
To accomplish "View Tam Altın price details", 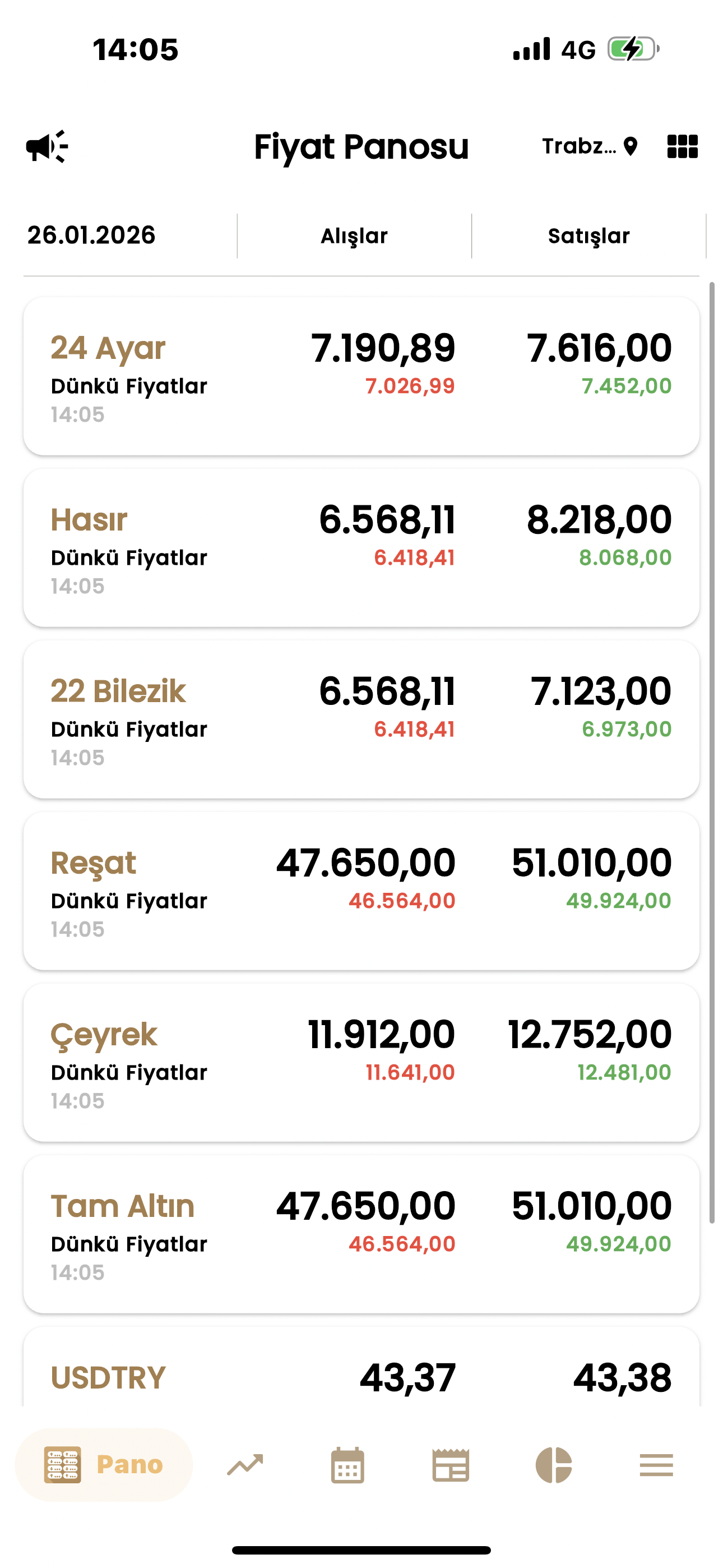I will click(x=361, y=1234).
